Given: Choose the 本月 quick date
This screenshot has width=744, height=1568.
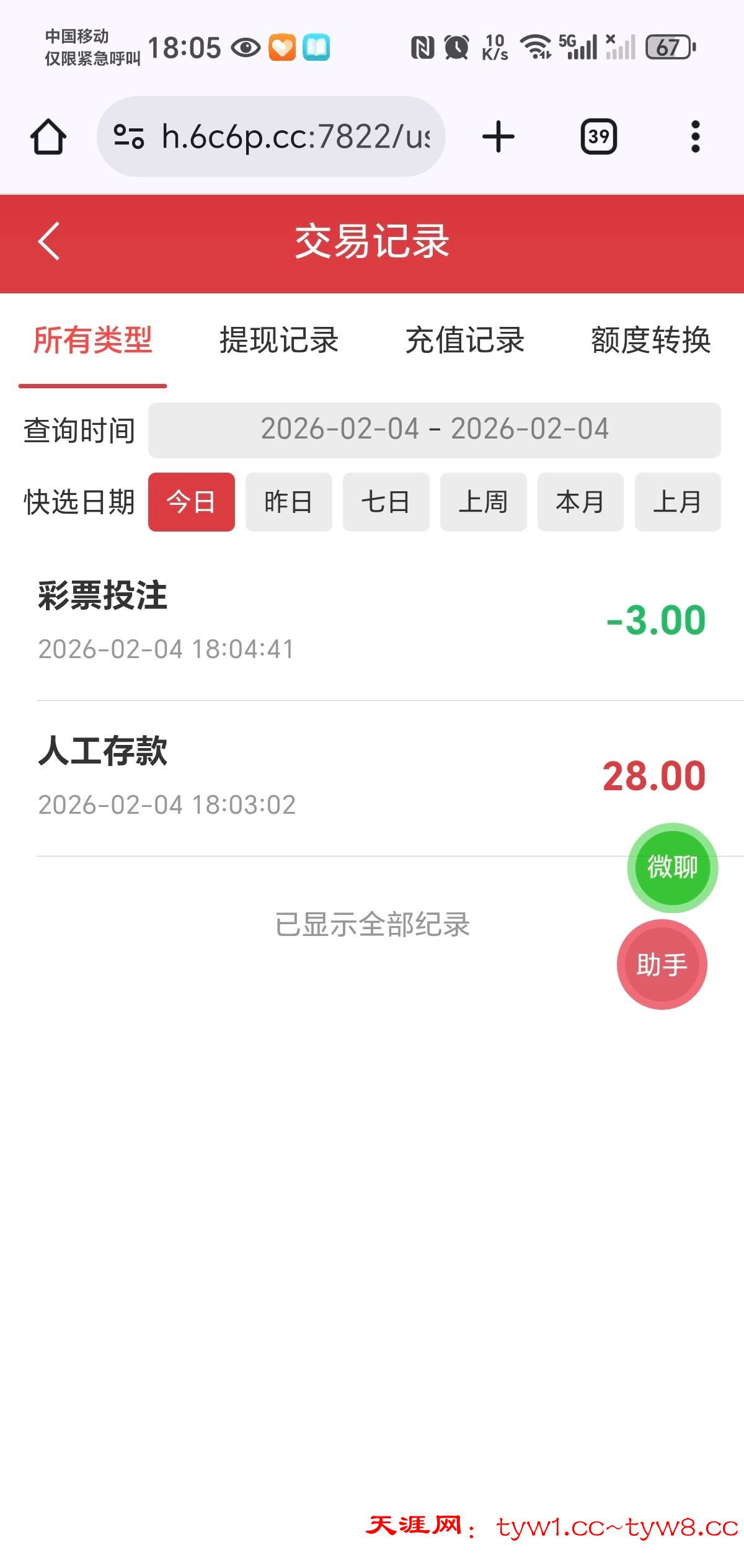Looking at the screenshot, I should tap(580, 502).
